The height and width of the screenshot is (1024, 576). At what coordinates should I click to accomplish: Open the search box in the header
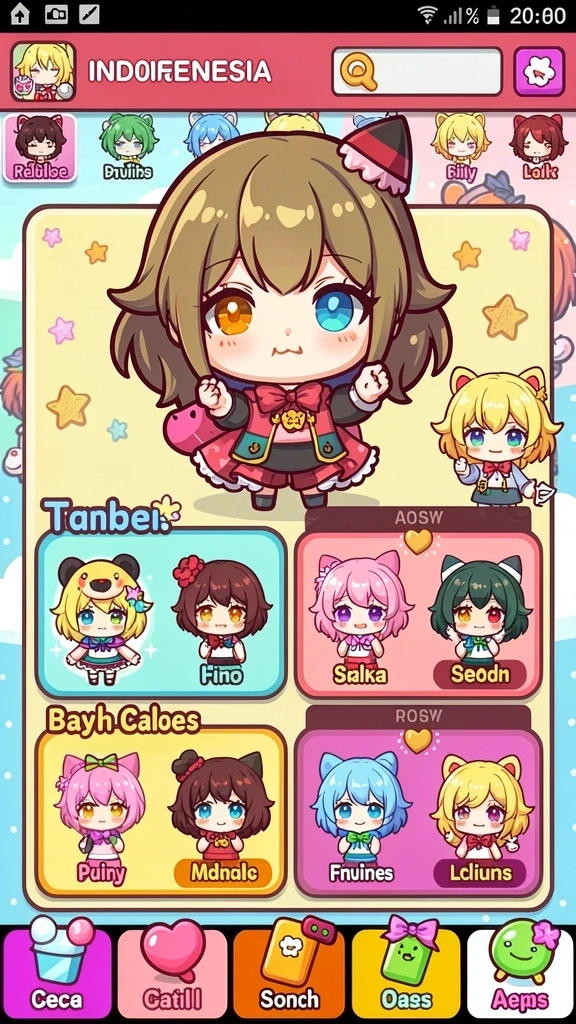point(417,71)
